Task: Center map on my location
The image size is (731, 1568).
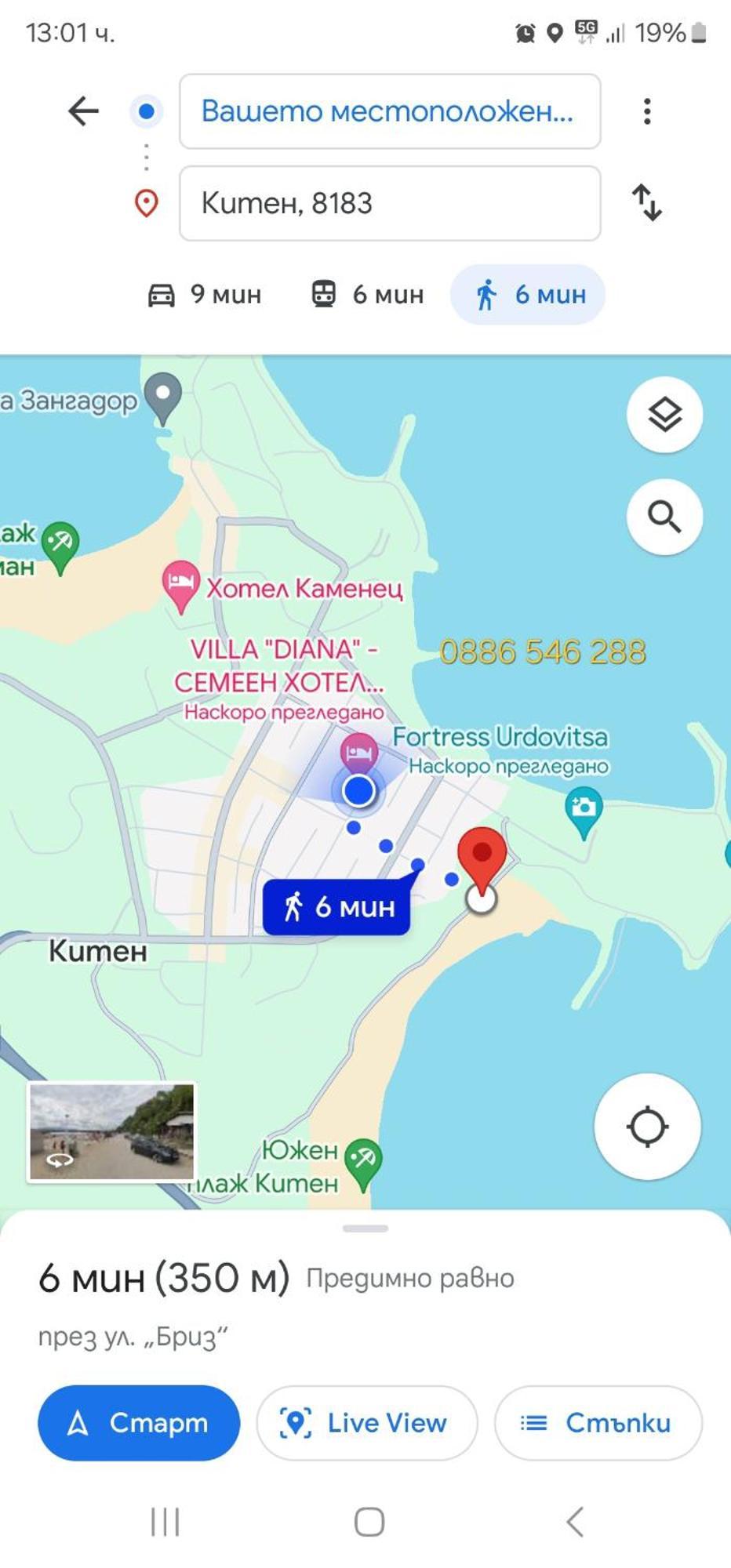Action: 647,1127
